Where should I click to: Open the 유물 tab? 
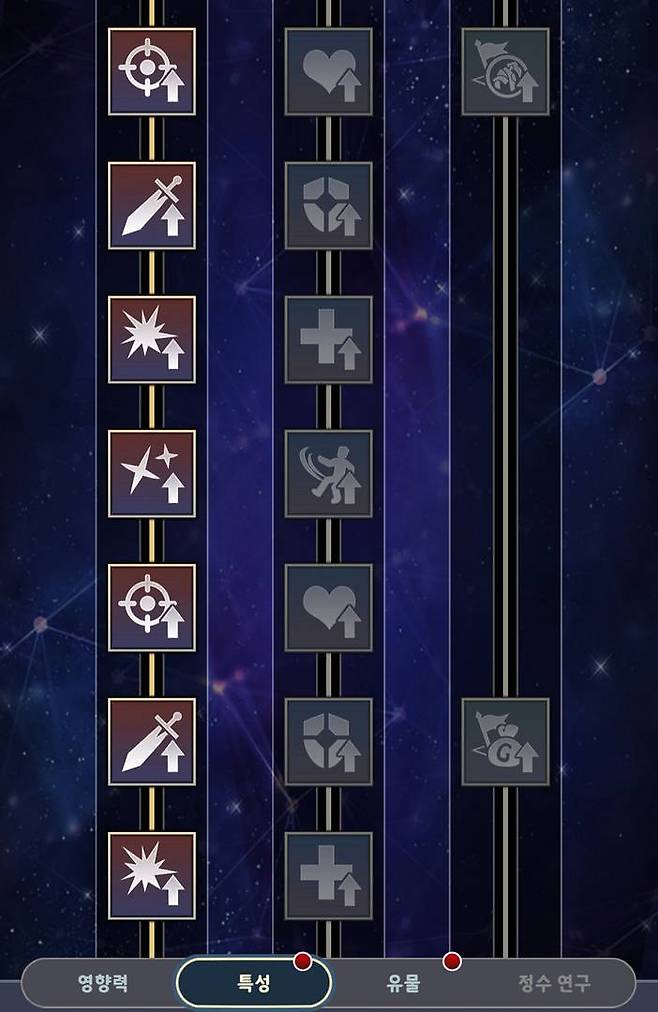pyautogui.click(x=403, y=983)
